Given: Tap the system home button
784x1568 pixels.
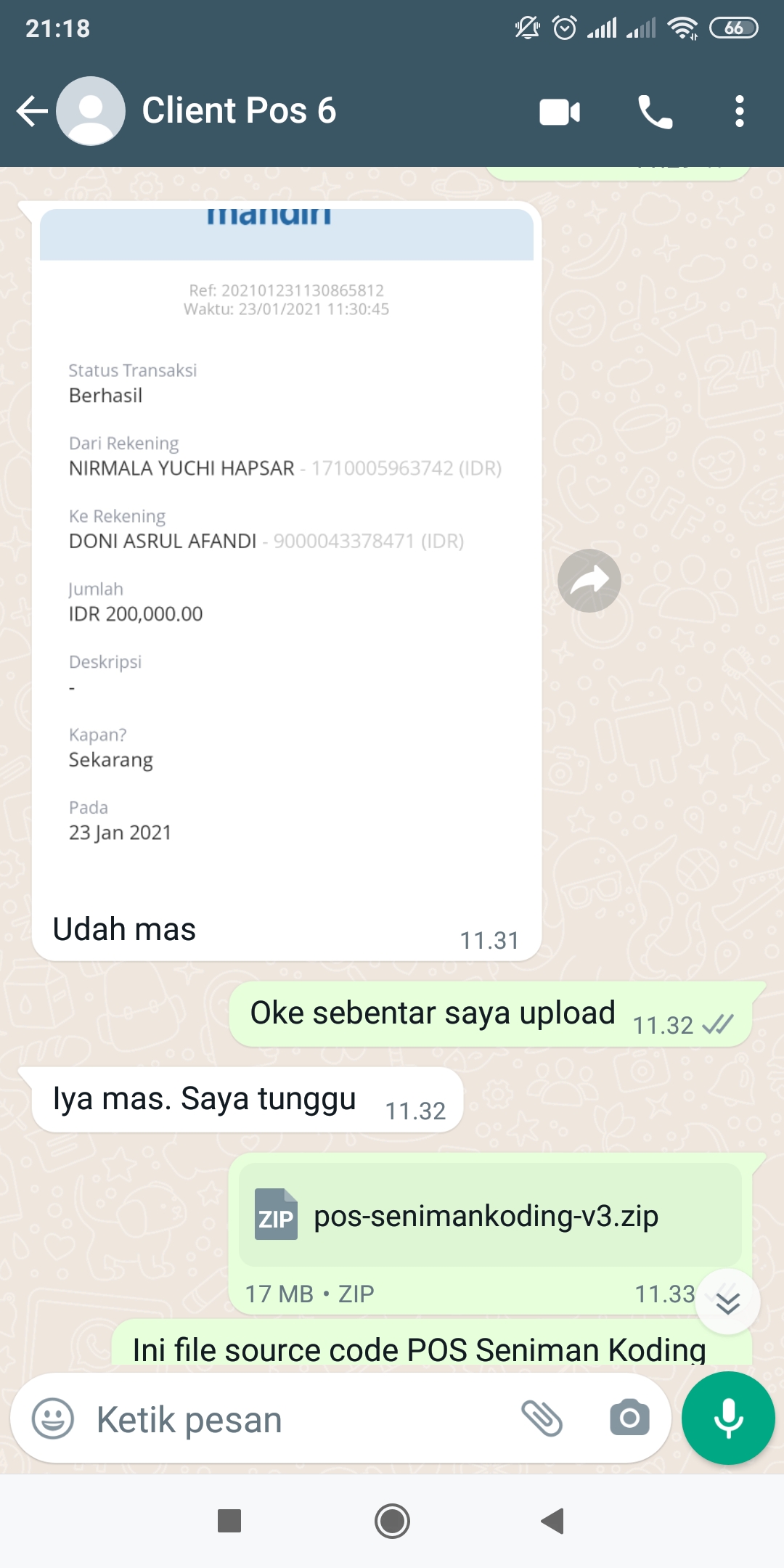Looking at the screenshot, I should [392, 1521].
